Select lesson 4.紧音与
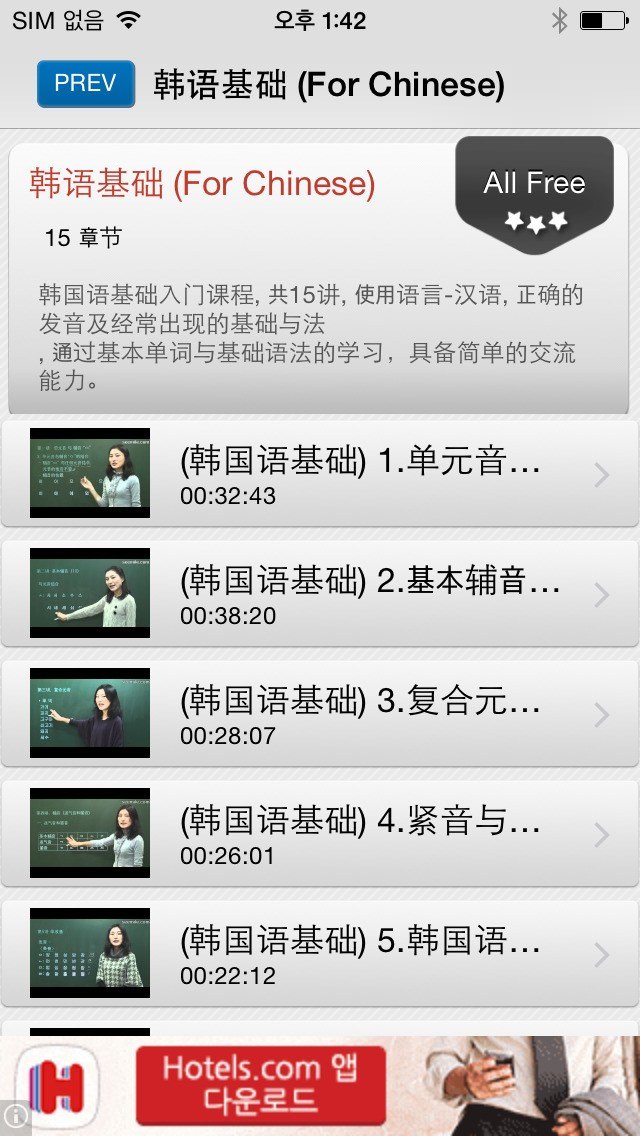The image size is (640, 1136). pyautogui.click(x=320, y=834)
